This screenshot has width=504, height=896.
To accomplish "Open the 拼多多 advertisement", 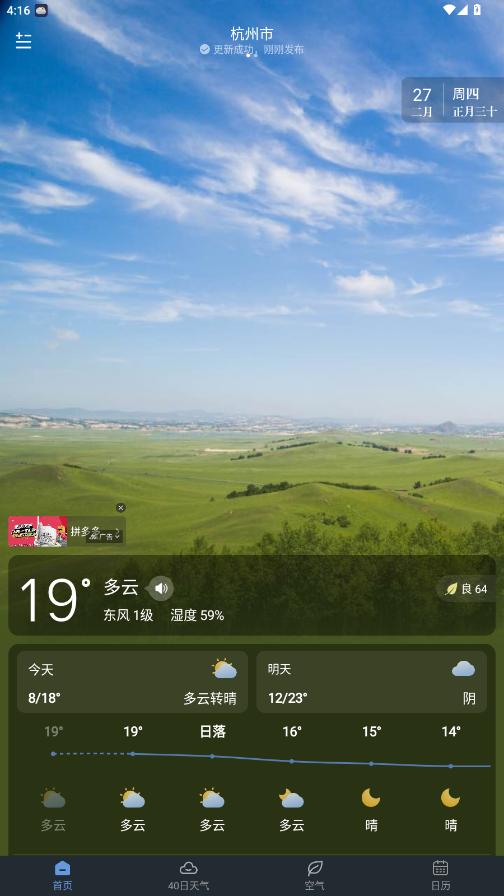I will [66, 531].
